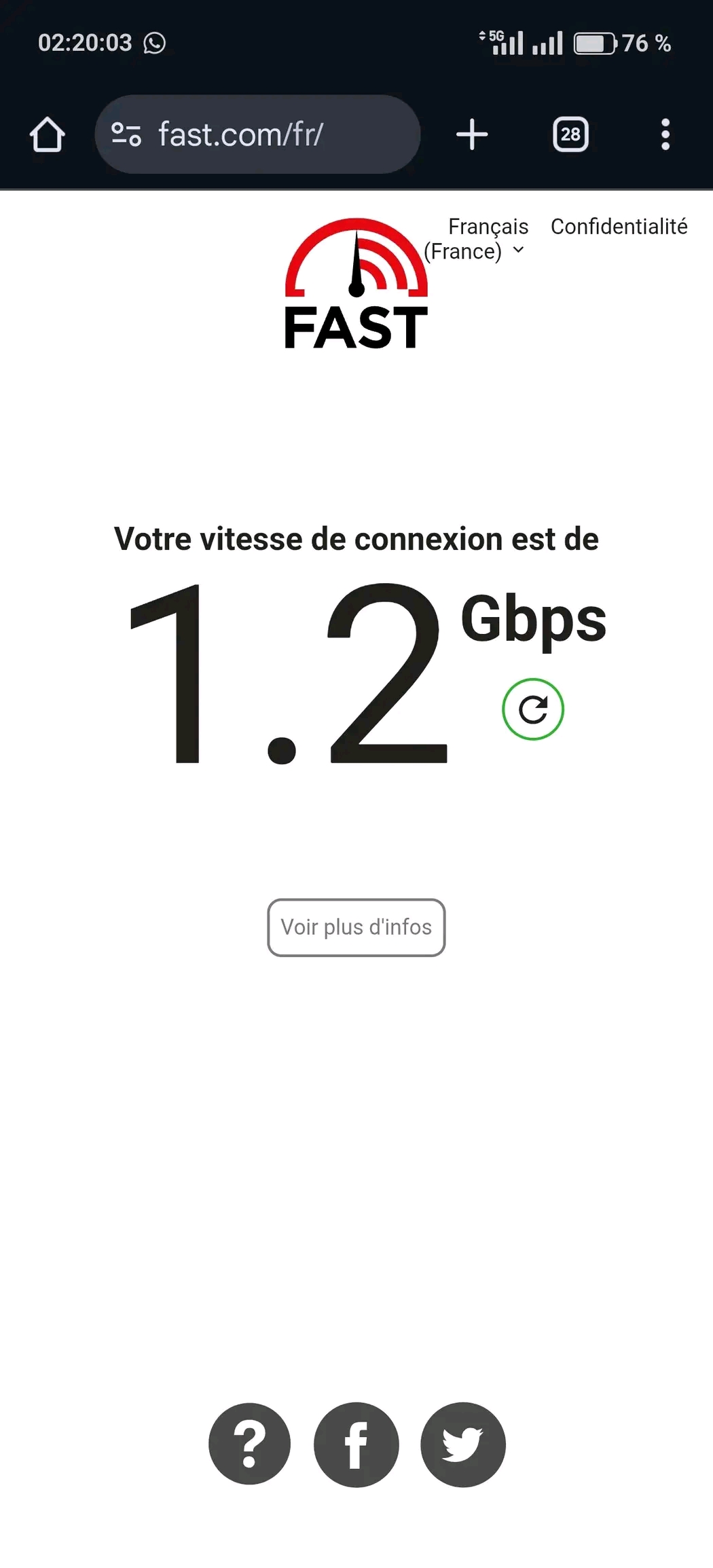
Task: Open Chrome's three-dot overflow menu
Action: pos(665,134)
